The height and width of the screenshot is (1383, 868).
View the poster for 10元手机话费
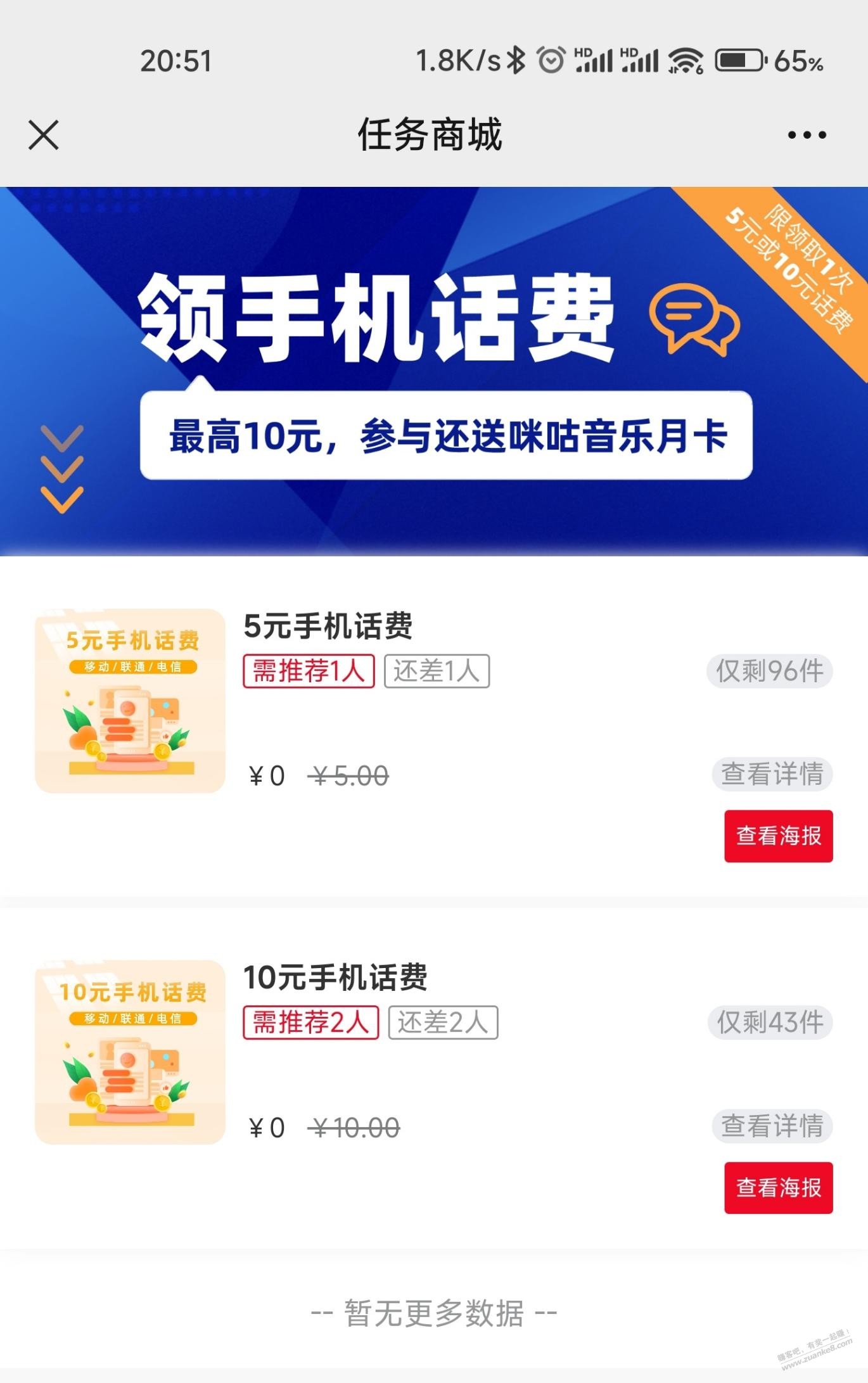coord(778,1187)
